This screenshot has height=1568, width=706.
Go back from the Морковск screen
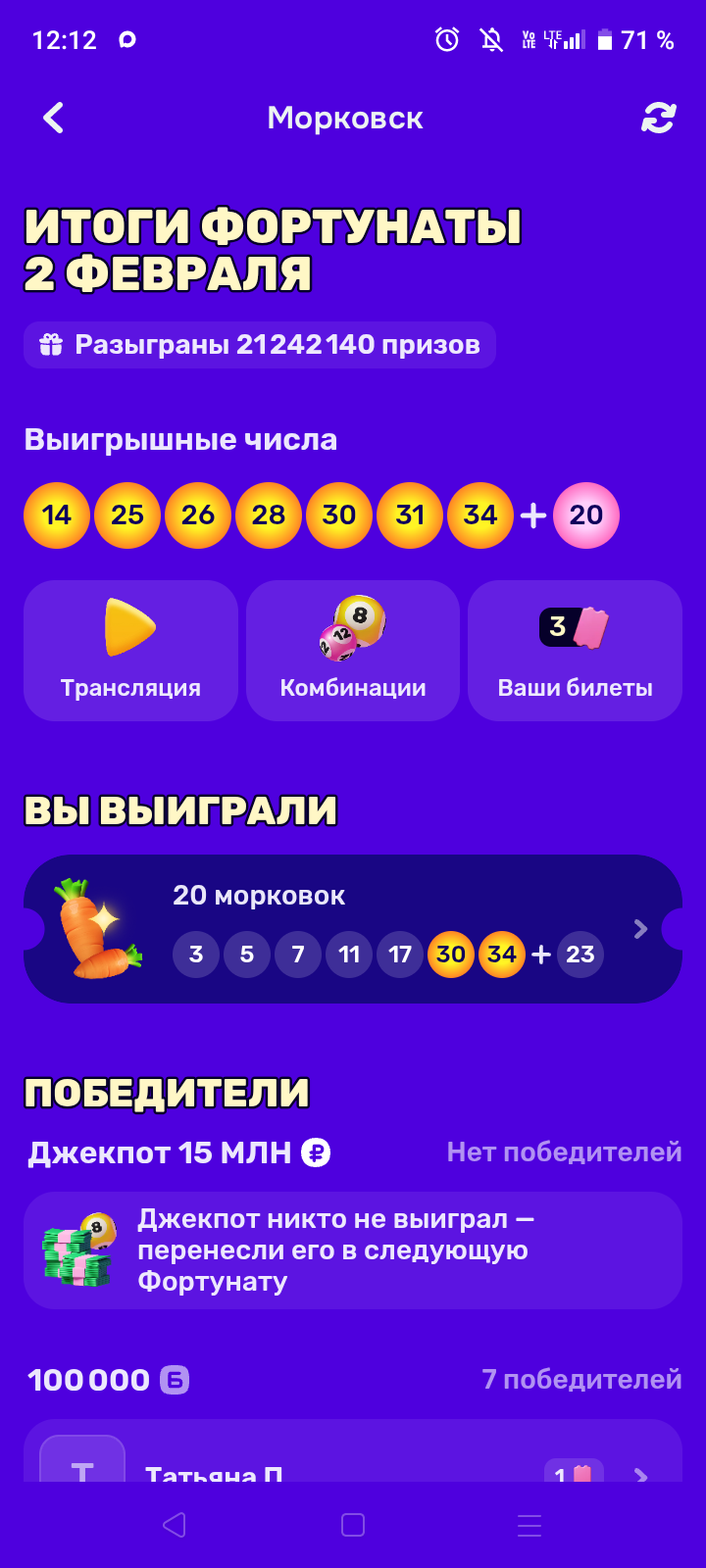coord(54,119)
